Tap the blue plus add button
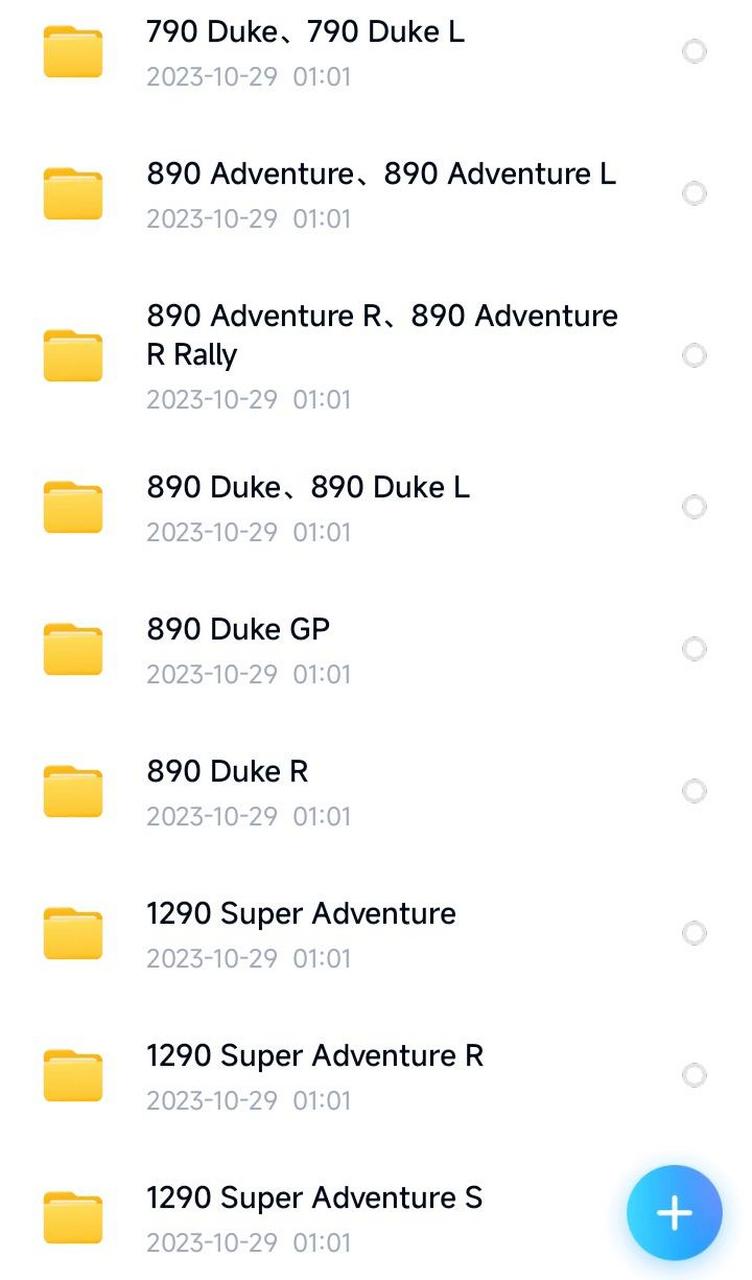 pyautogui.click(x=674, y=1213)
